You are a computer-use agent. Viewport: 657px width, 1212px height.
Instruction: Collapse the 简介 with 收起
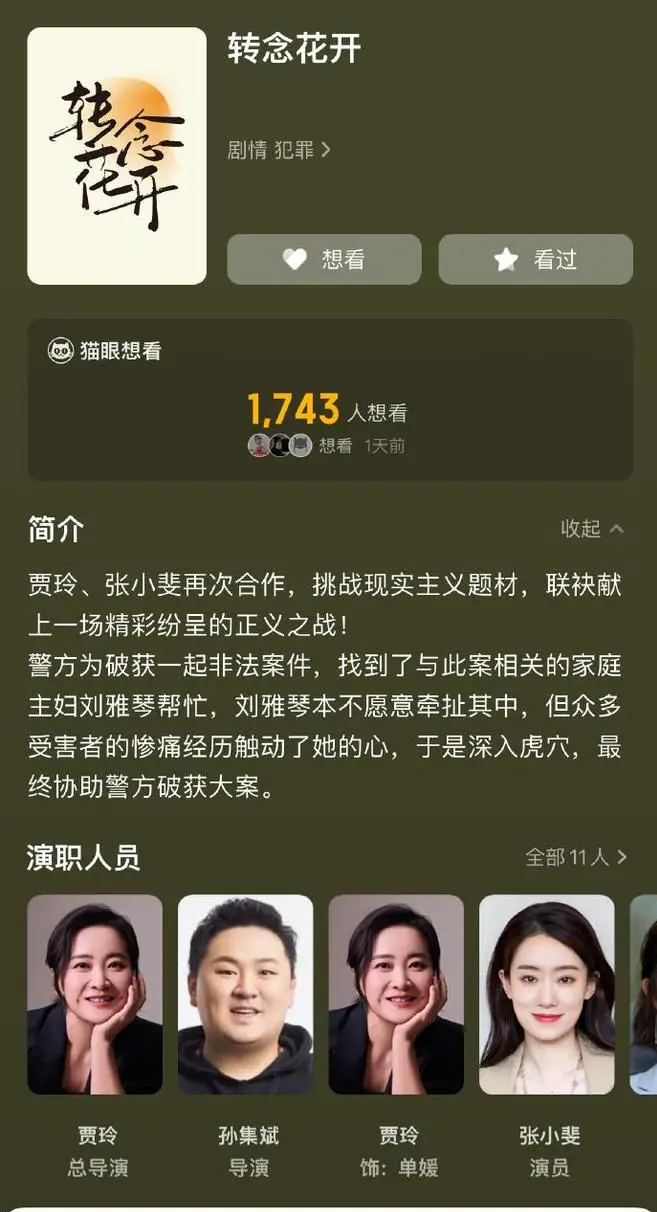(592, 529)
